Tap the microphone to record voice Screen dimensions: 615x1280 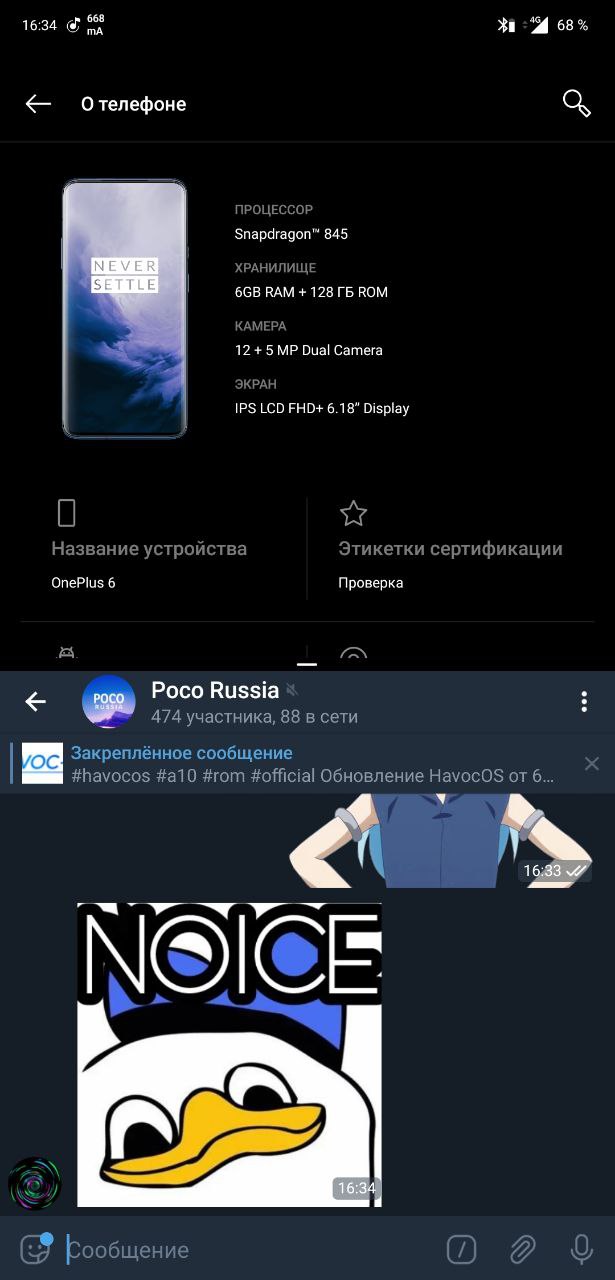tap(581, 1249)
